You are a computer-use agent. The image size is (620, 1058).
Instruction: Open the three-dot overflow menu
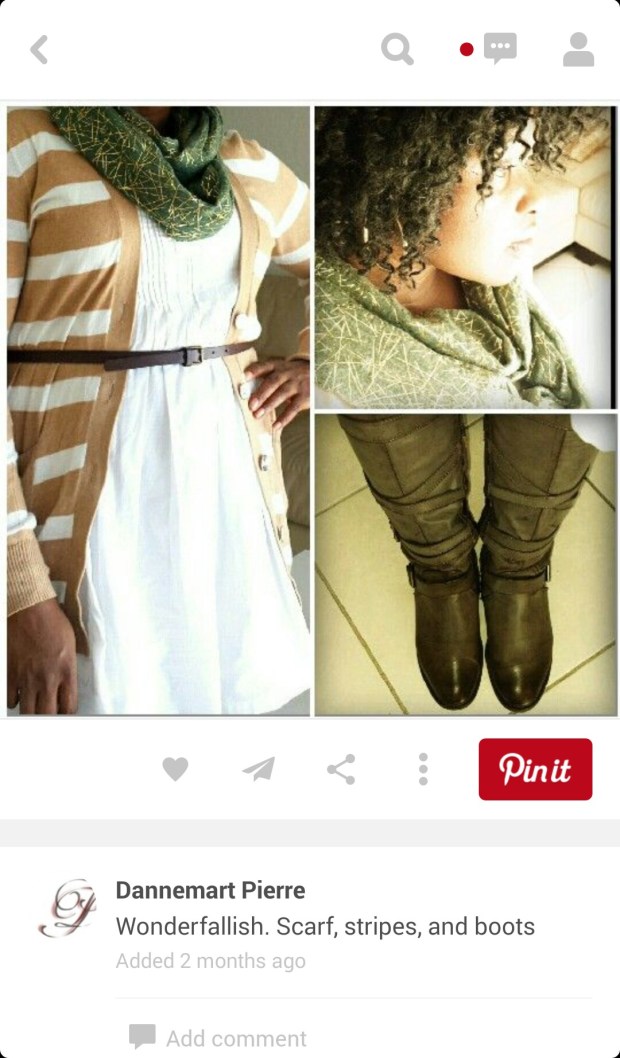pyautogui.click(x=423, y=769)
